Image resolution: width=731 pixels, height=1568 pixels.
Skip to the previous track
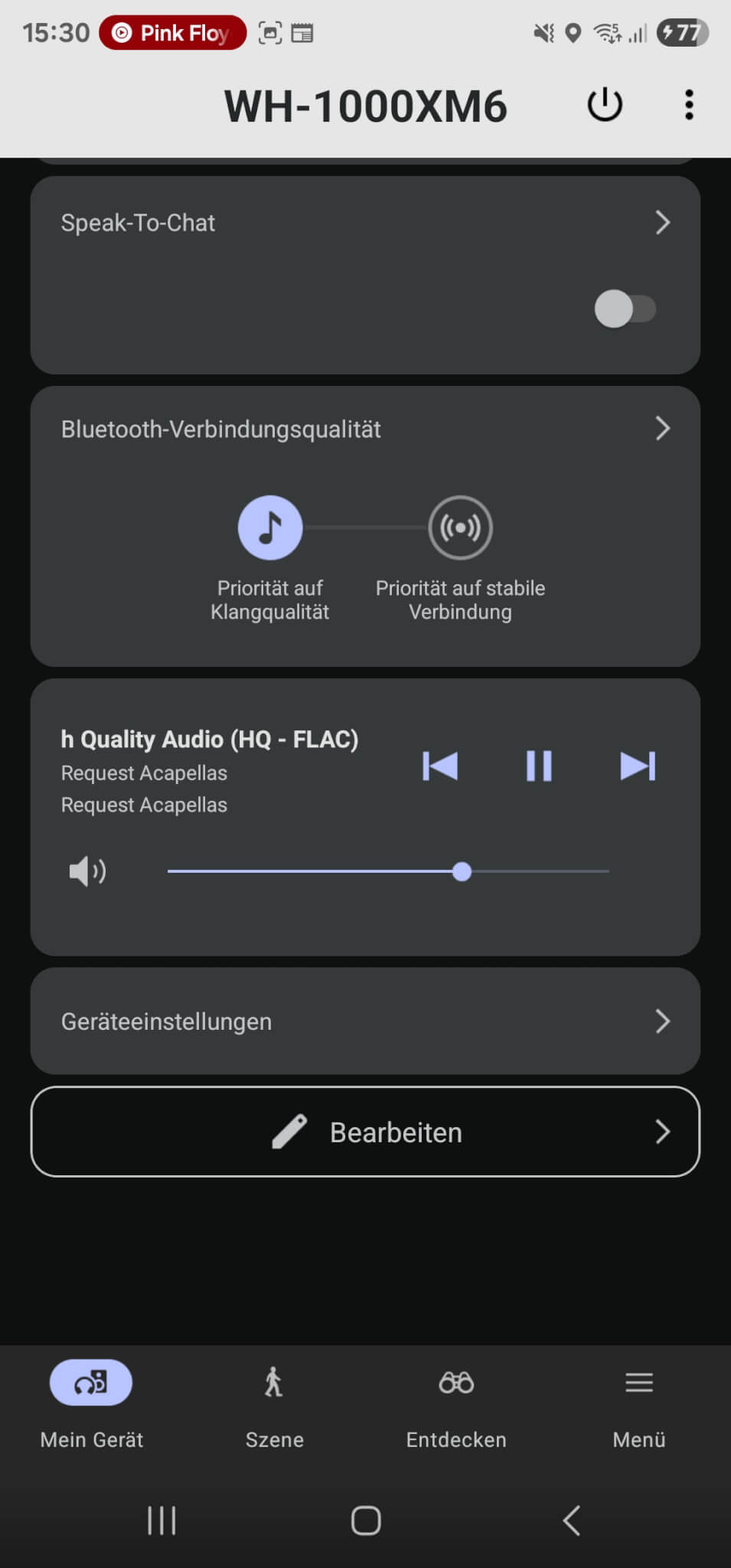[440, 766]
